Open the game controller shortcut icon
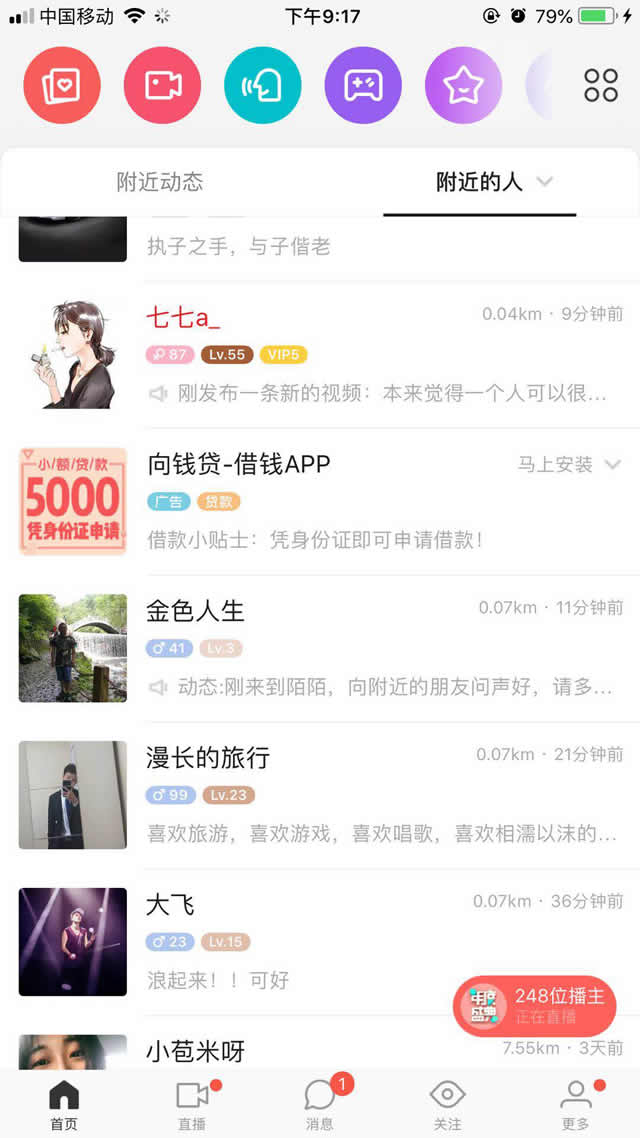Image resolution: width=640 pixels, height=1138 pixels. coord(363,86)
